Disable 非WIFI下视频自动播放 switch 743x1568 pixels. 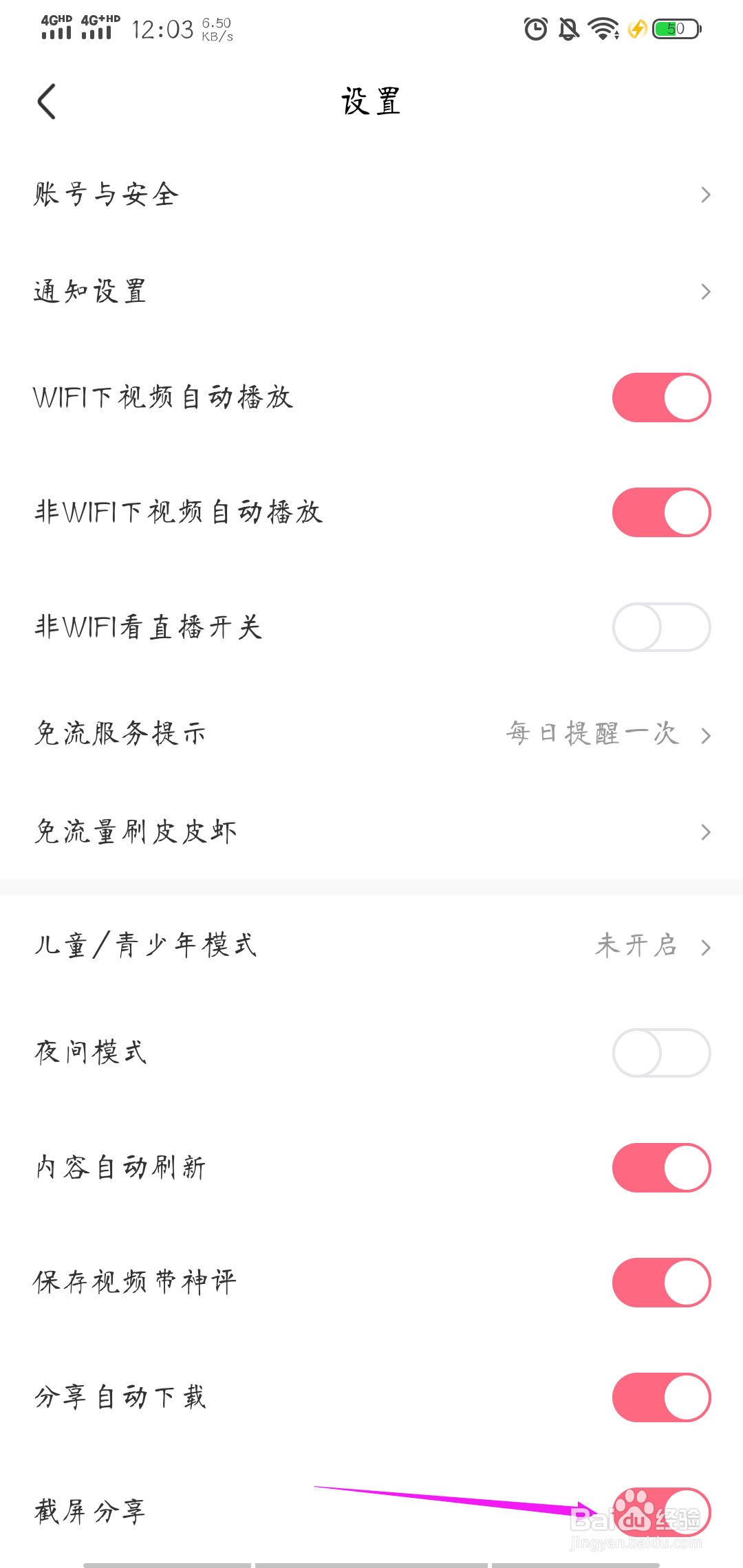pos(661,512)
